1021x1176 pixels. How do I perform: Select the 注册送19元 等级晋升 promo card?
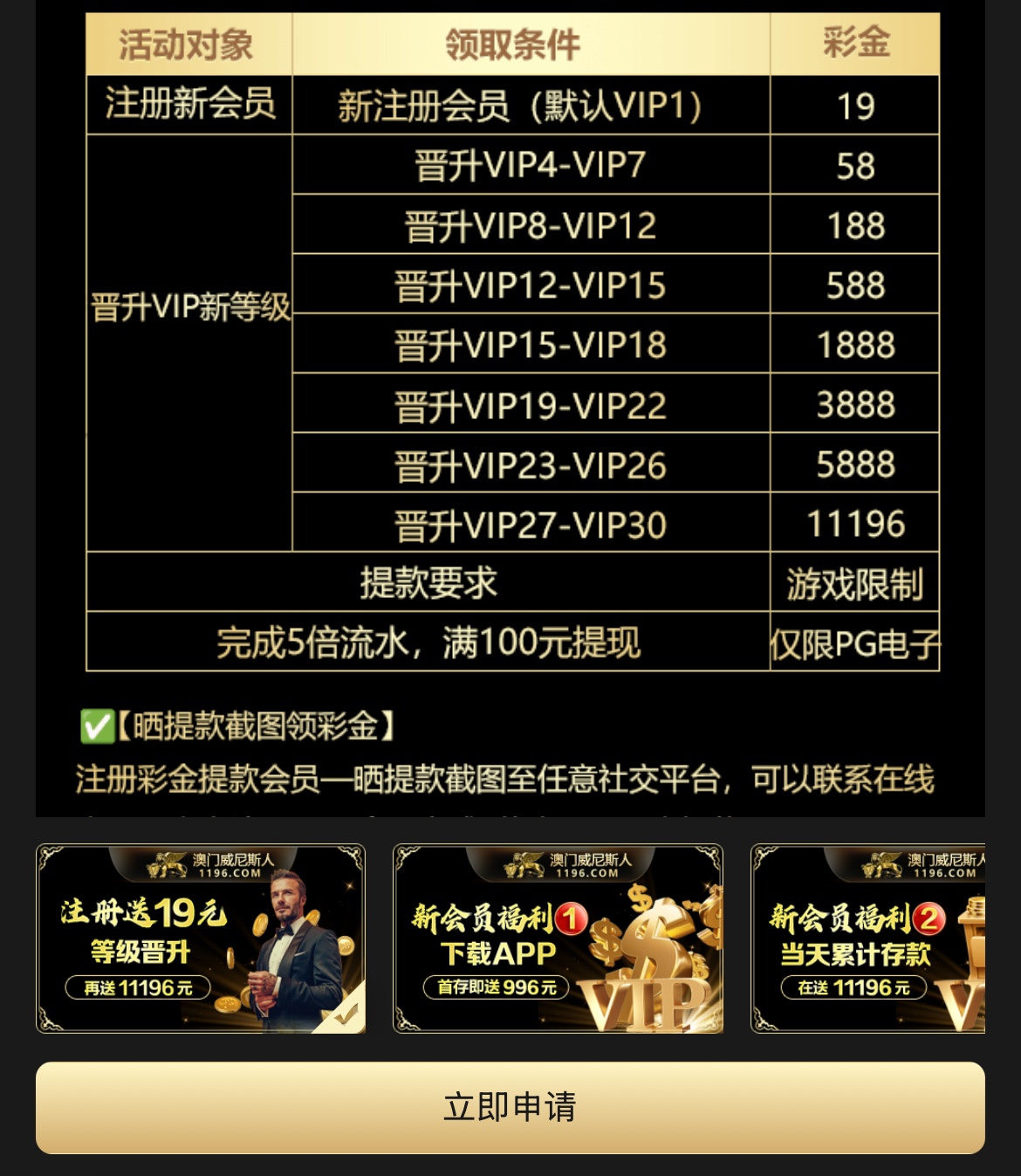click(x=200, y=939)
